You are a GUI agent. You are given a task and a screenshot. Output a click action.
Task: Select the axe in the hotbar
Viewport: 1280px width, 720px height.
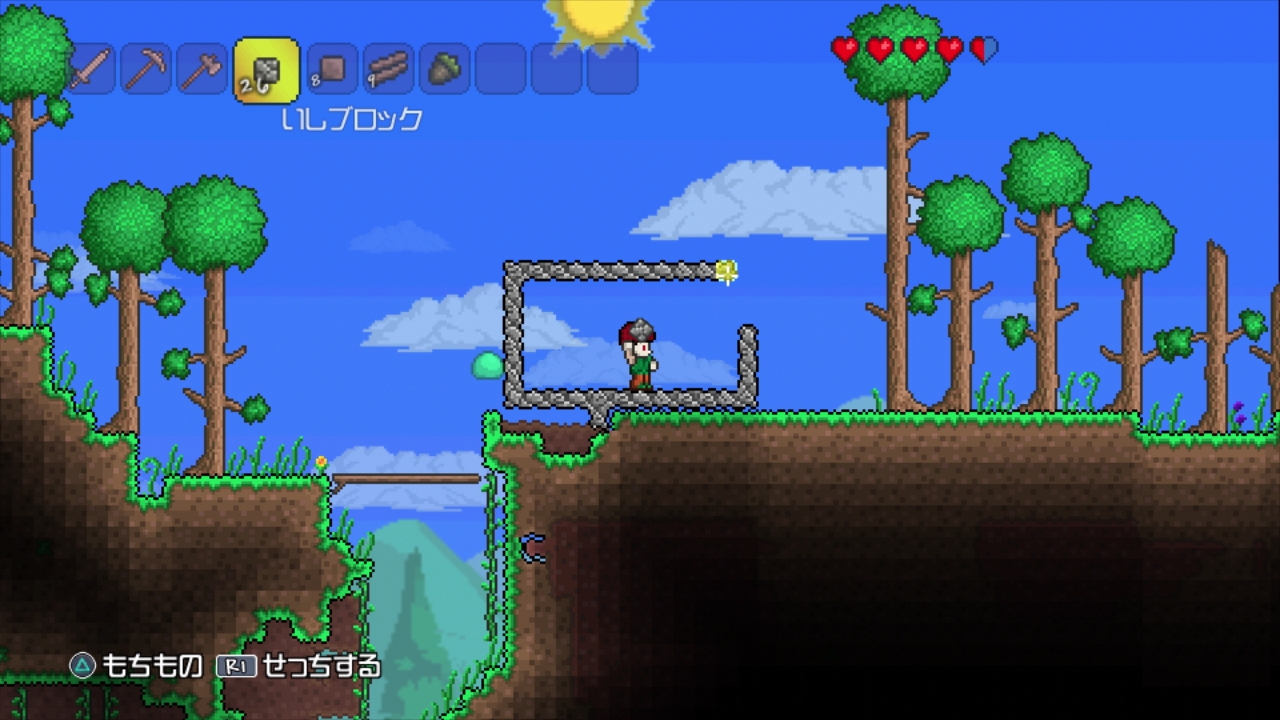coord(202,69)
